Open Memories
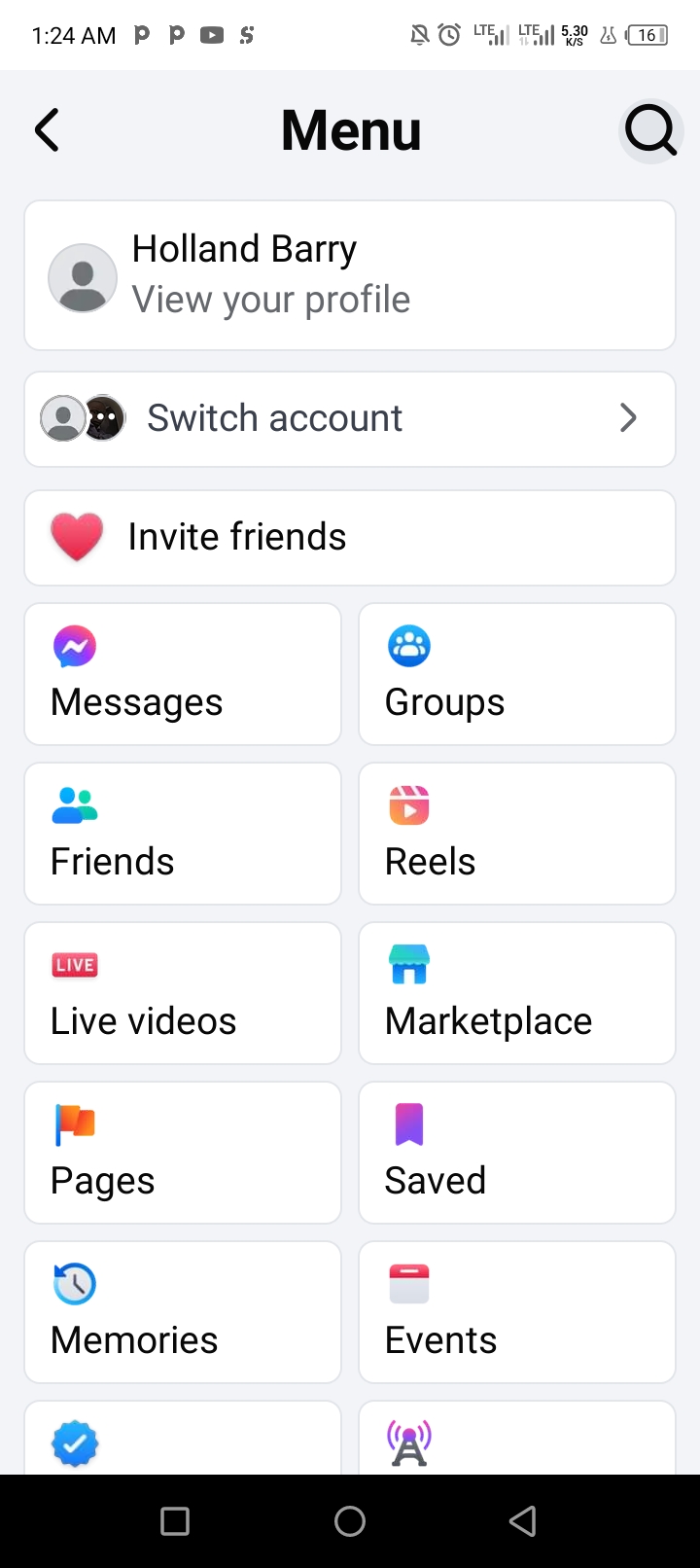This screenshot has width=700, height=1568. tap(183, 1312)
